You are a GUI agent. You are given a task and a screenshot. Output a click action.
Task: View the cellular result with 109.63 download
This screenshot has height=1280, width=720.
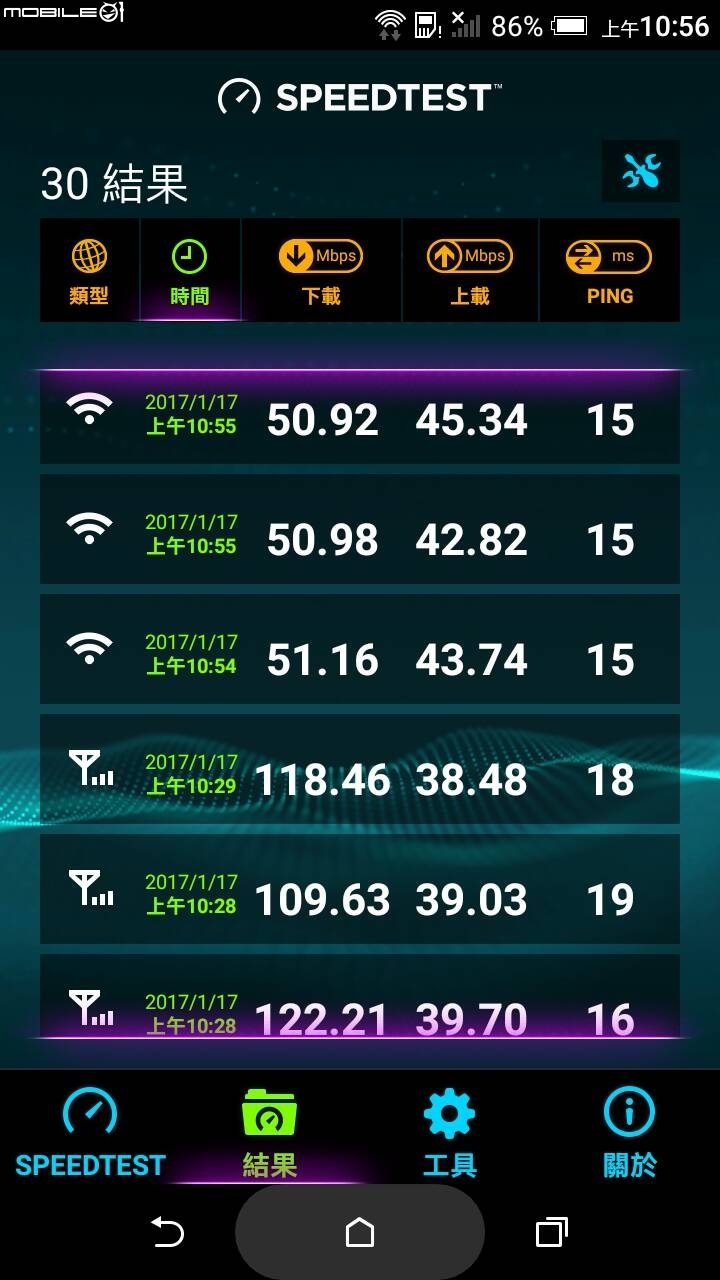click(360, 898)
